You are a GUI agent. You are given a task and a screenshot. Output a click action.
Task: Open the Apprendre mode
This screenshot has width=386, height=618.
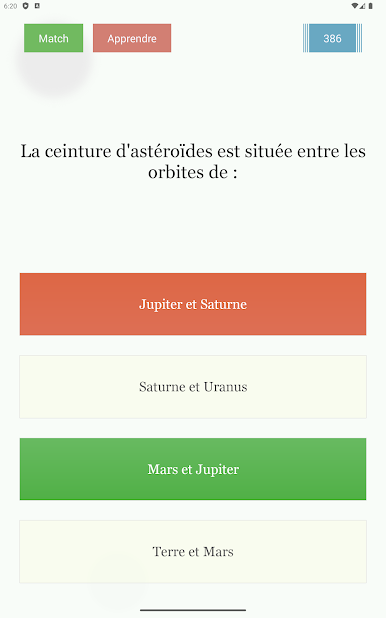coord(132,38)
